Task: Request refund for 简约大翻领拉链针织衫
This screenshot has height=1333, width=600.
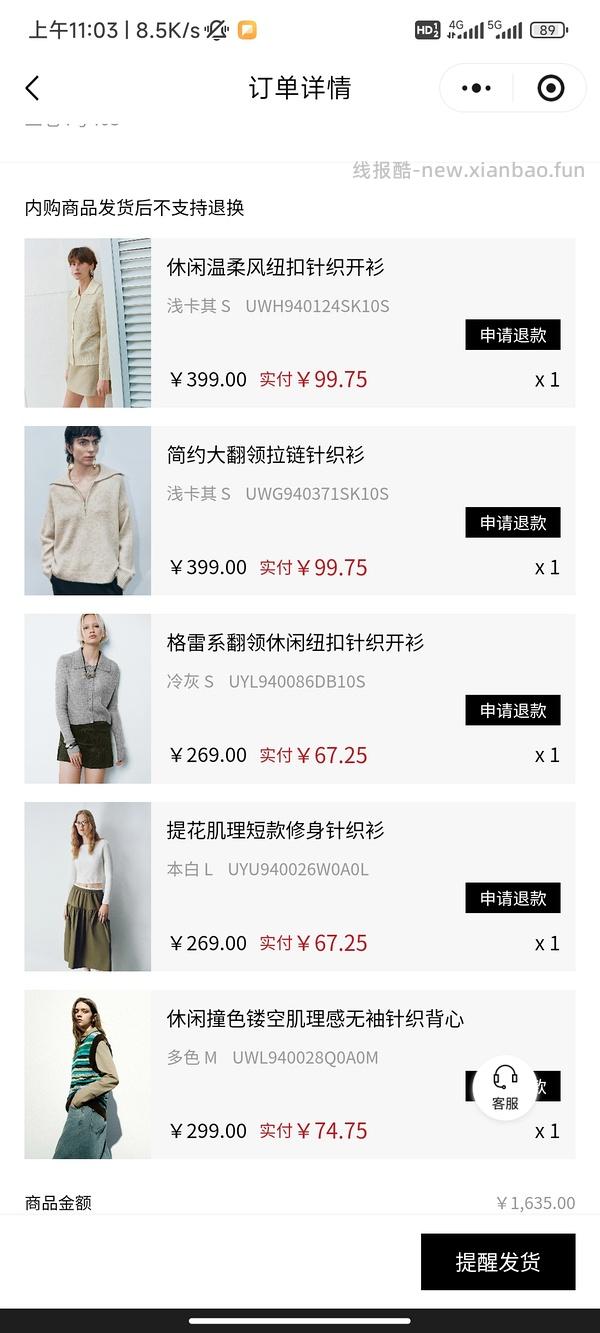Action: click(512, 522)
